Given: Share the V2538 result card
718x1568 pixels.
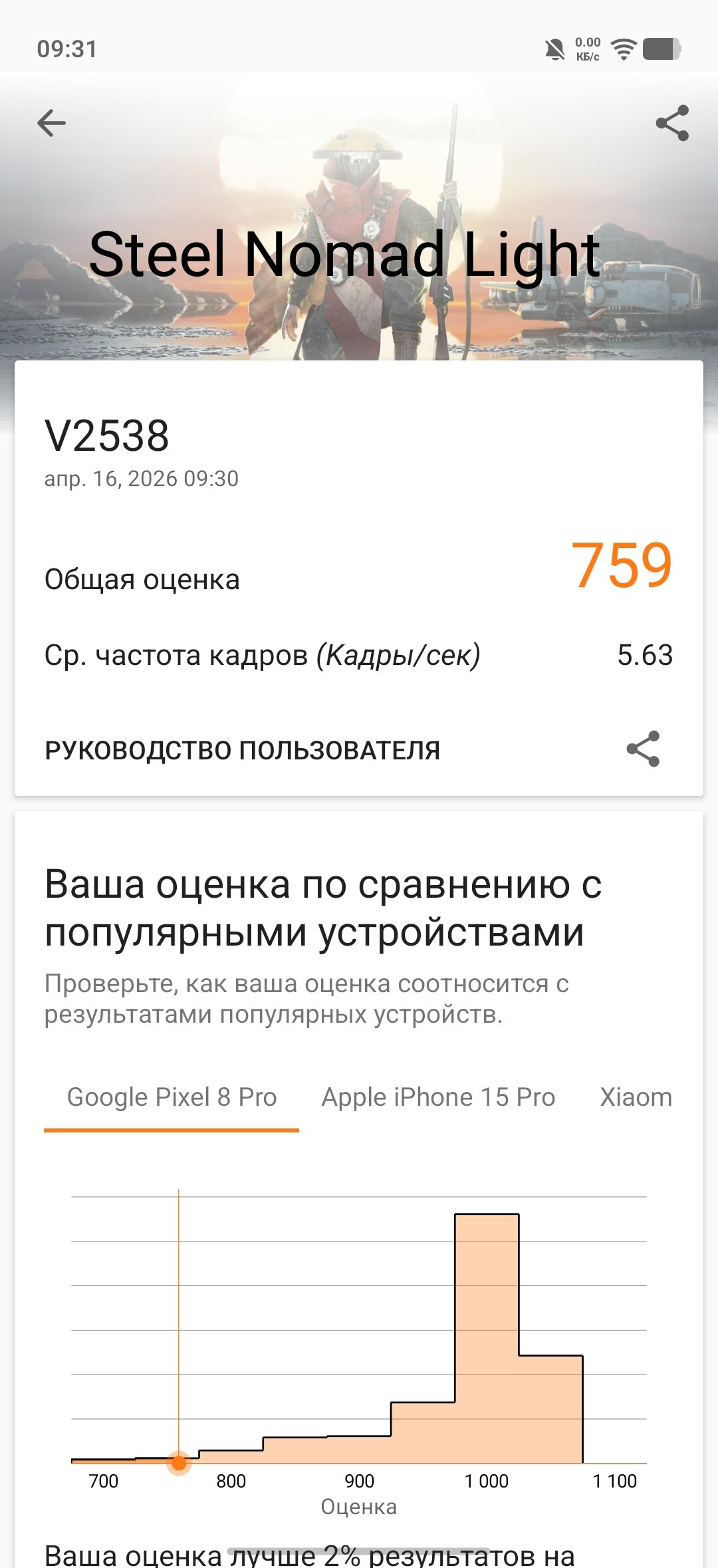Looking at the screenshot, I should [643, 749].
